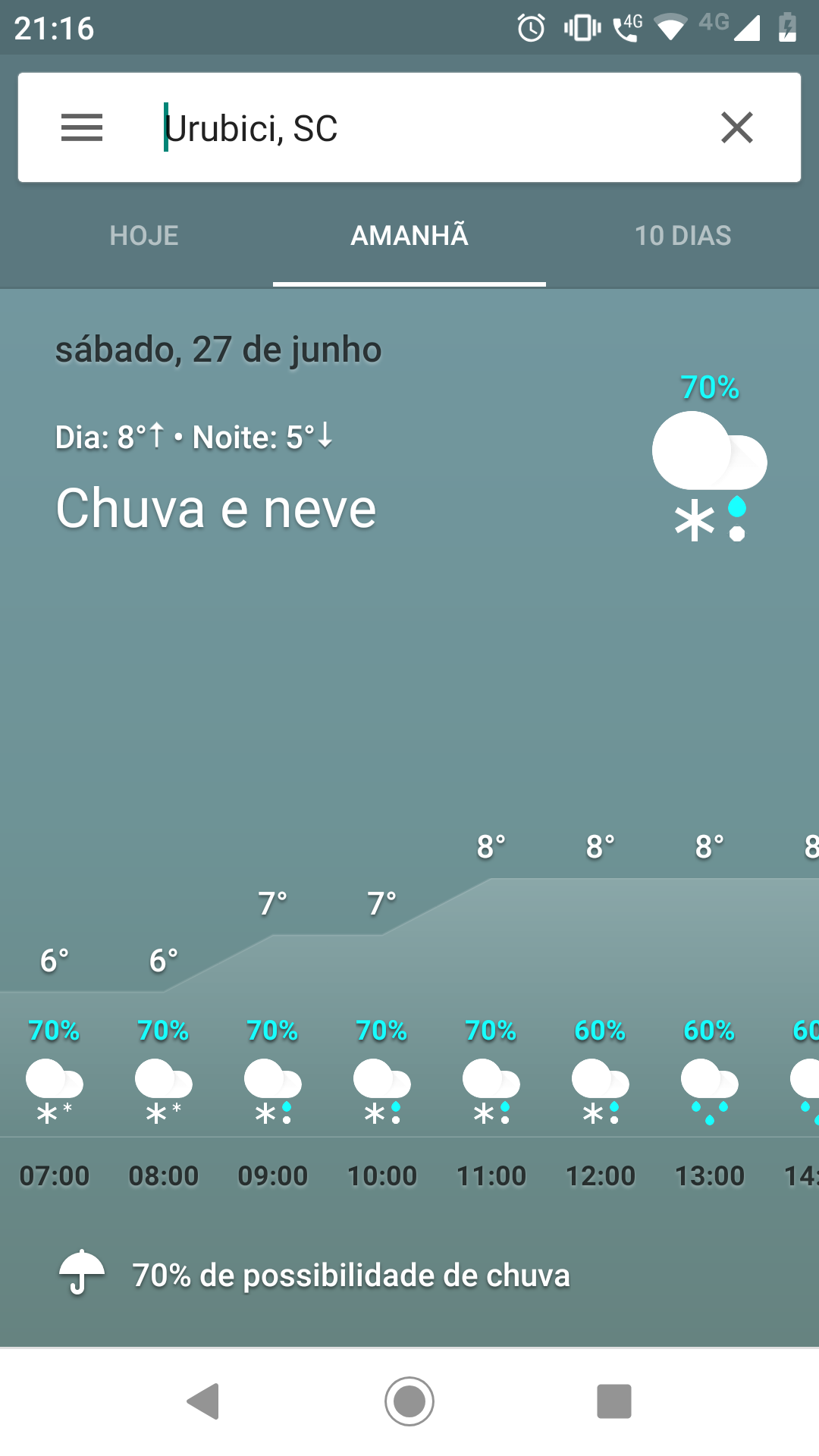
Task: Switch to the 10 DIAS tab
Action: [682, 236]
